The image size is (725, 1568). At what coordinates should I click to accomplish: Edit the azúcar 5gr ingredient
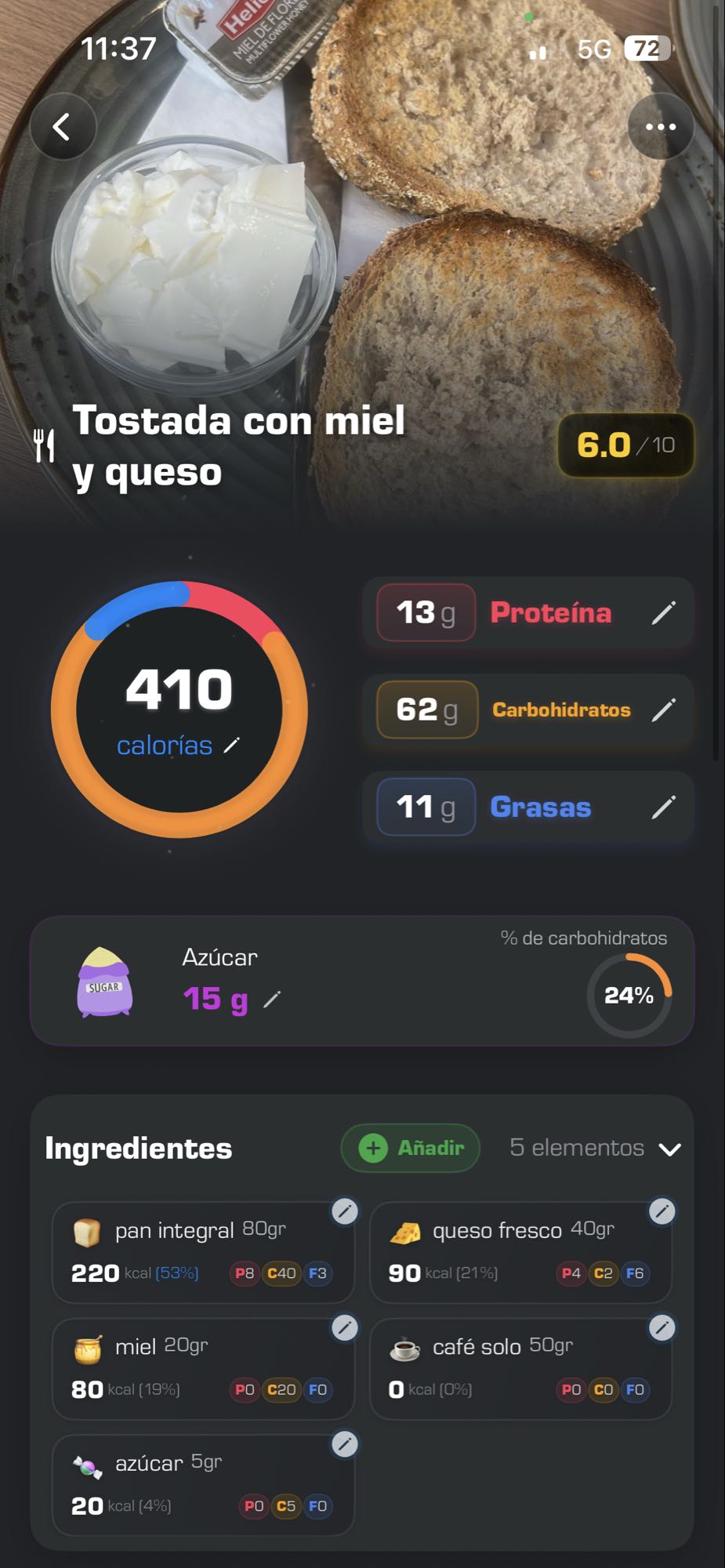point(345,1443)
